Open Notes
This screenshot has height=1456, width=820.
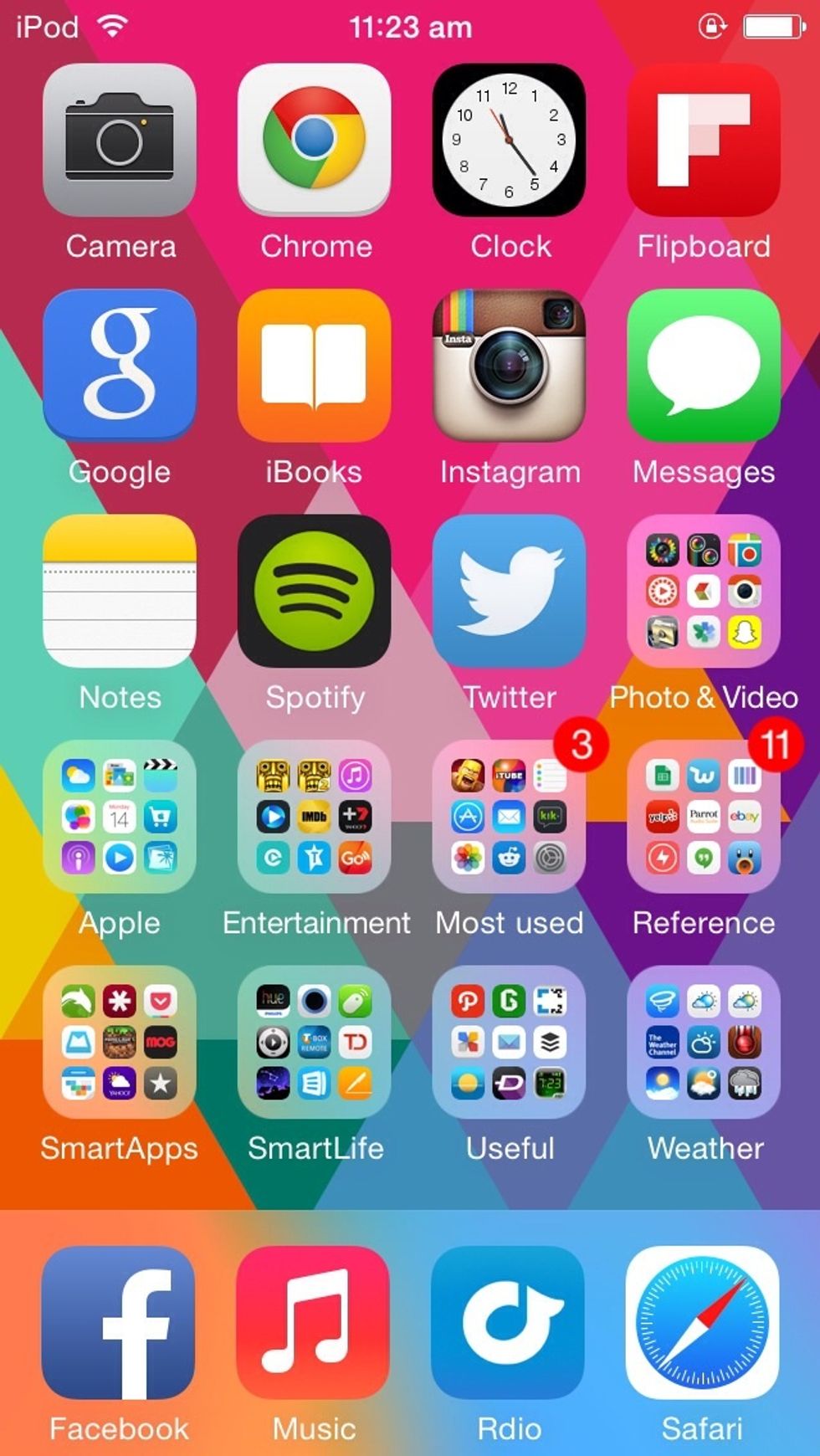(x=120, y=591)
